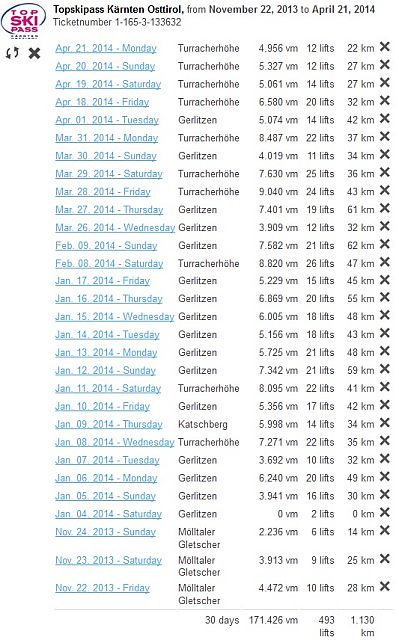Viewport: 399px width, 640px height.
Task: View Jan. 17, 2014 - Friday details
Action: tap(102, 281)
